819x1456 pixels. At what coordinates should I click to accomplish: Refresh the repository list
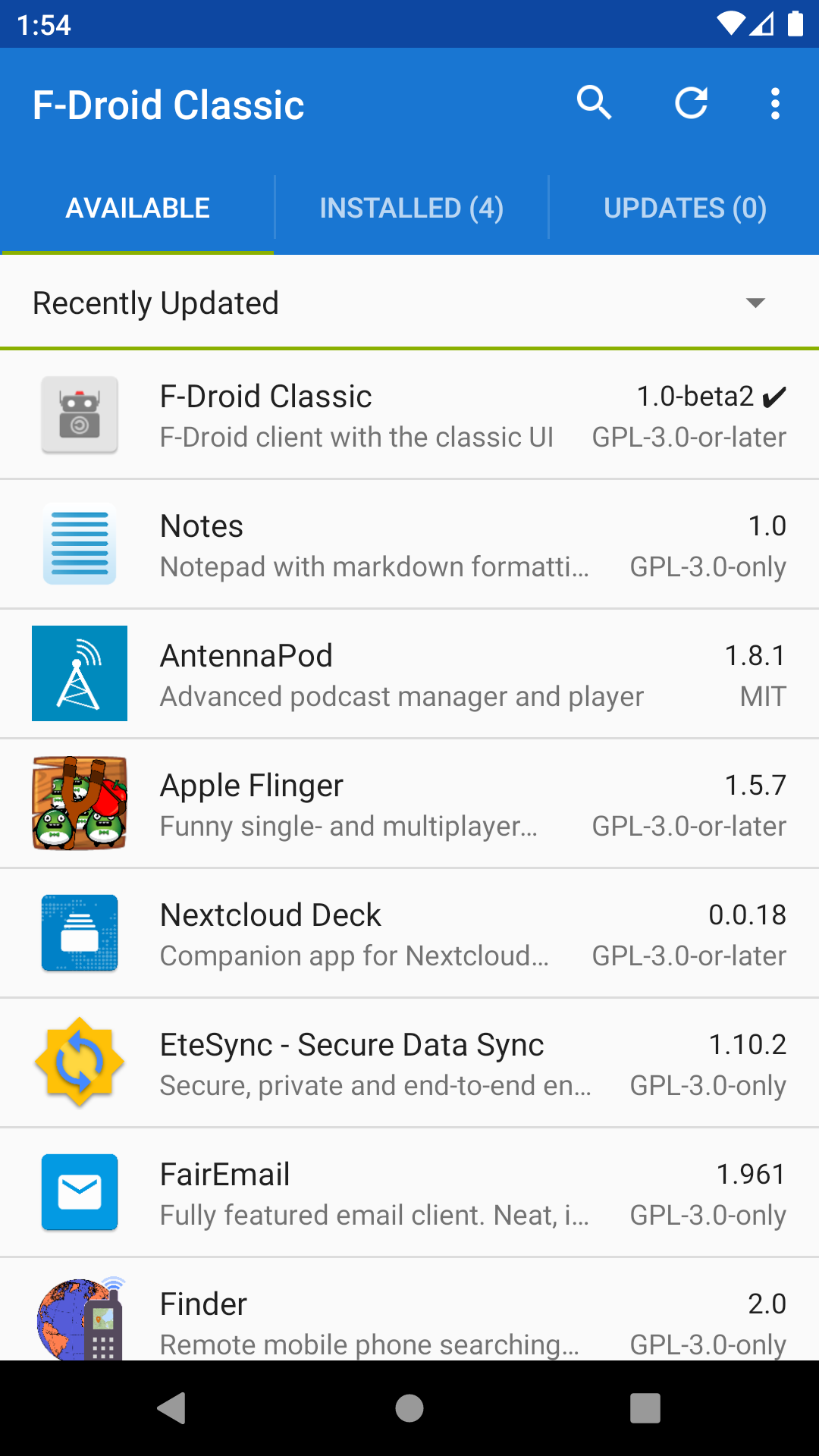[x=691, y=103]
